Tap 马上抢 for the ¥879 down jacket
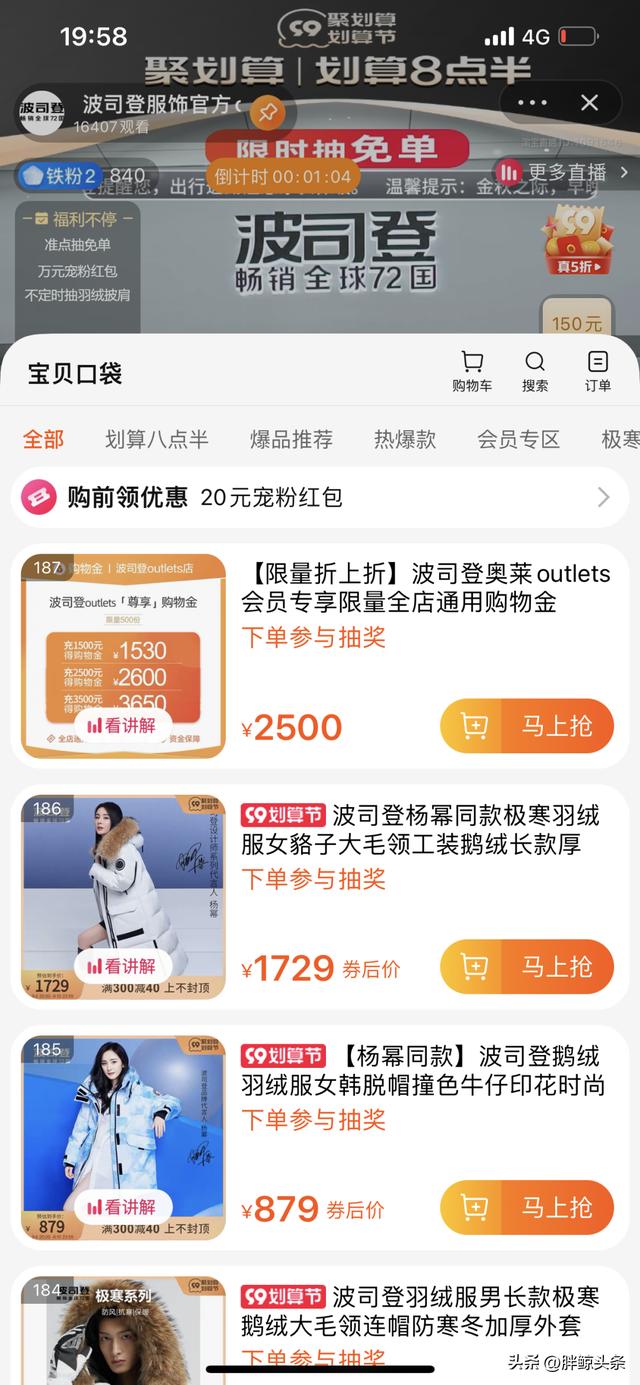Image resolution: width=640 pixels, height=1385 pixels. click(x=527, y=1208)
